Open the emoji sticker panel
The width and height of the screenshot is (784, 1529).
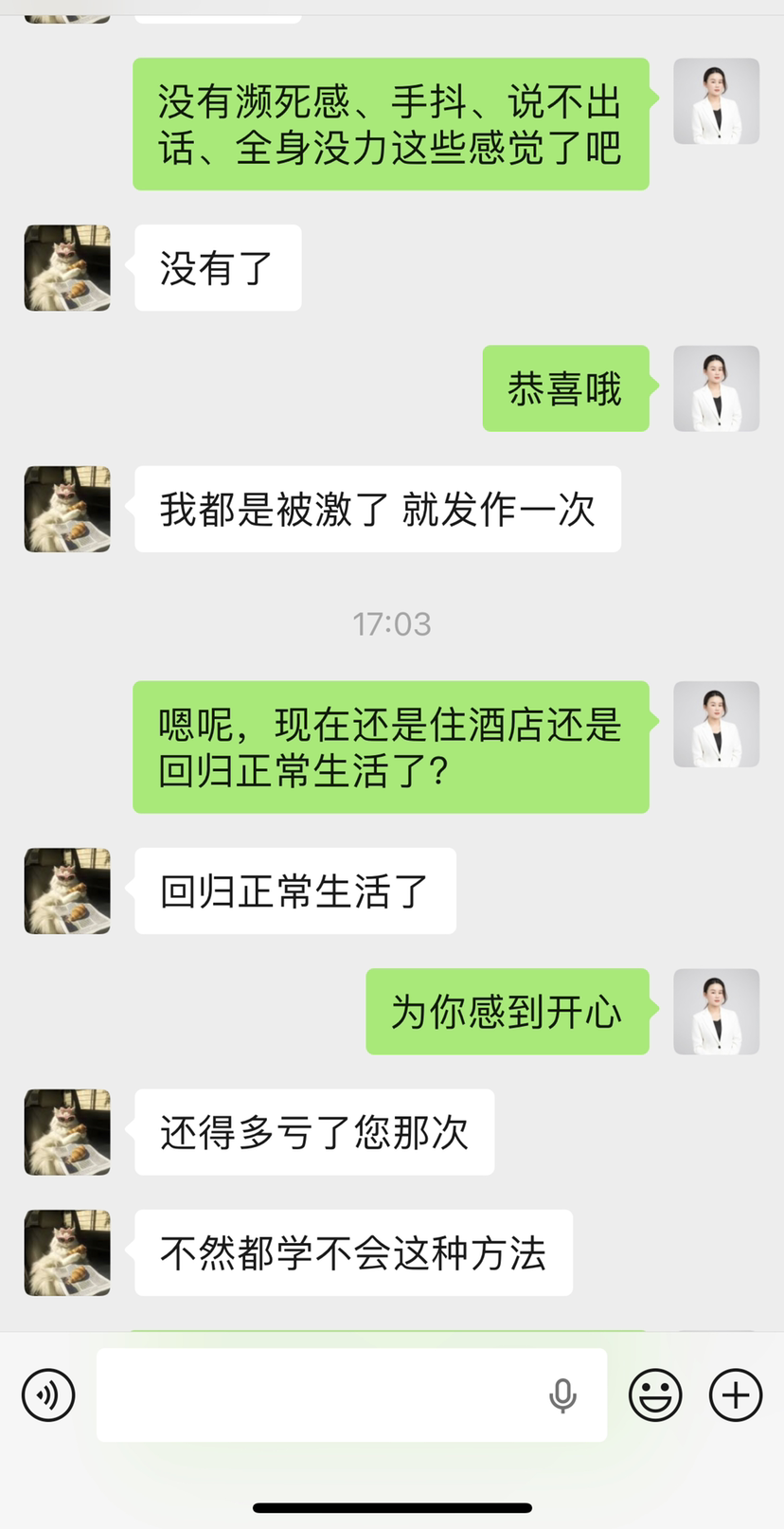(655, 1394)
